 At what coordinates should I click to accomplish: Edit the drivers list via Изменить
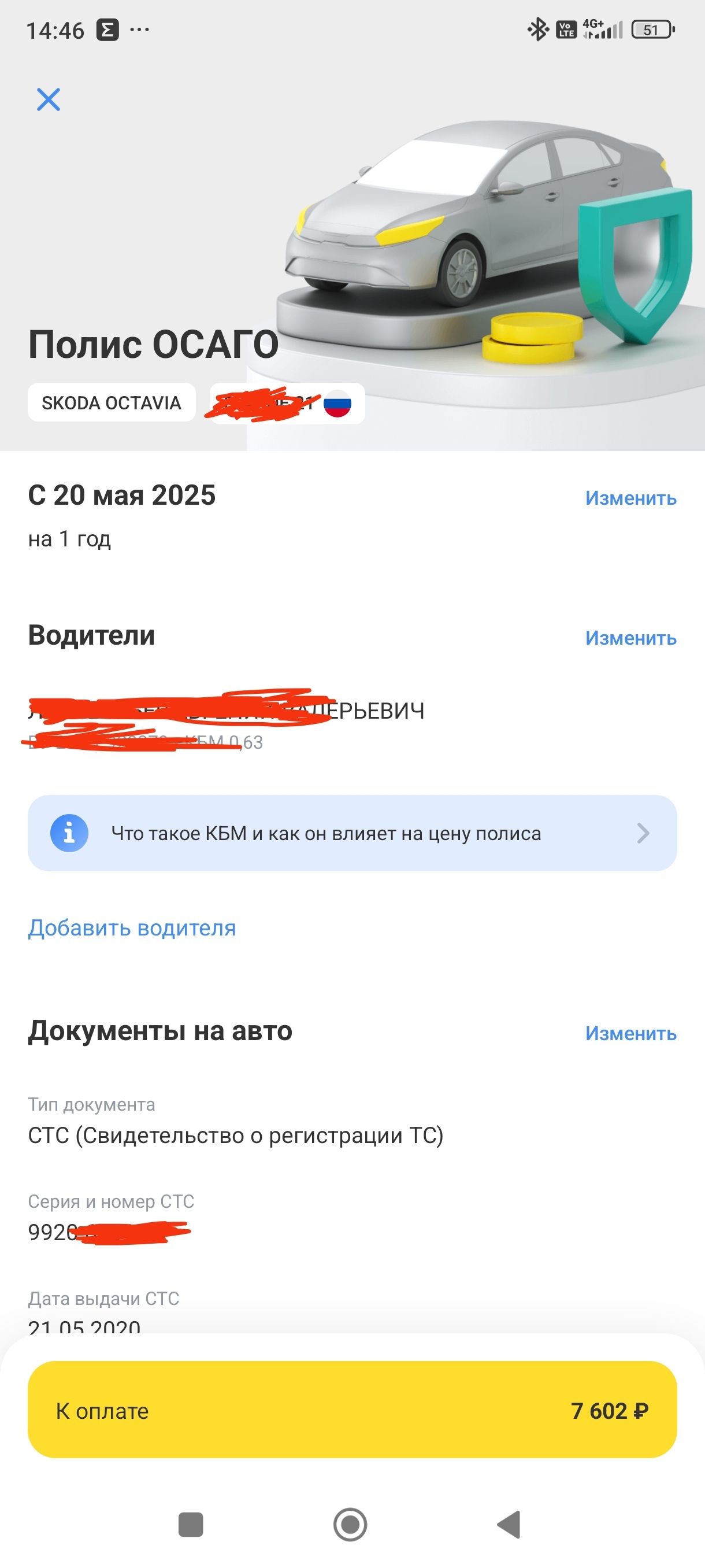pyautogui.click(x=630, y=638)
